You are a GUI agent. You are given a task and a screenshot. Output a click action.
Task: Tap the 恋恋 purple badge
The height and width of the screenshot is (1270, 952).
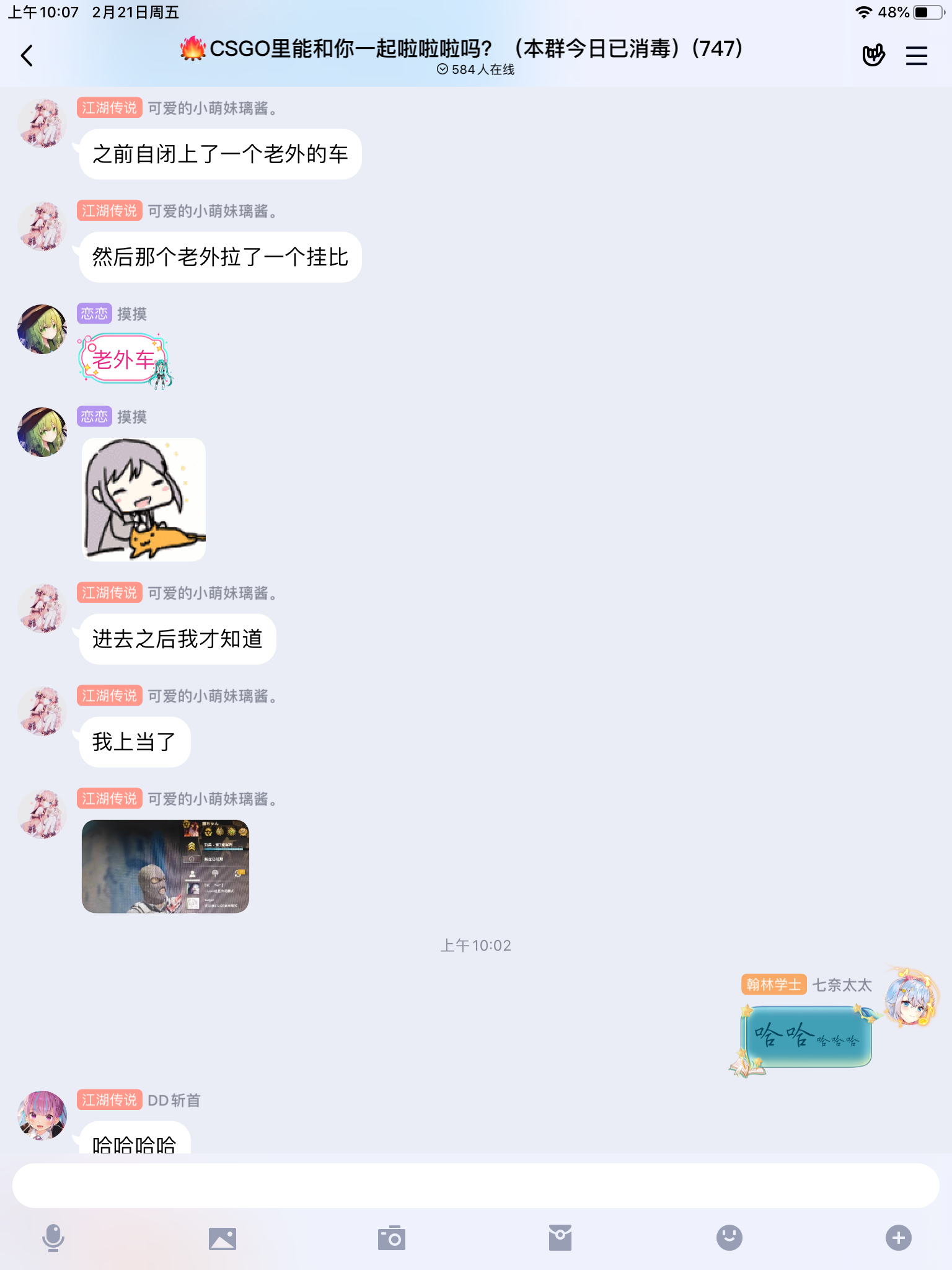click(x=94, y=314)
